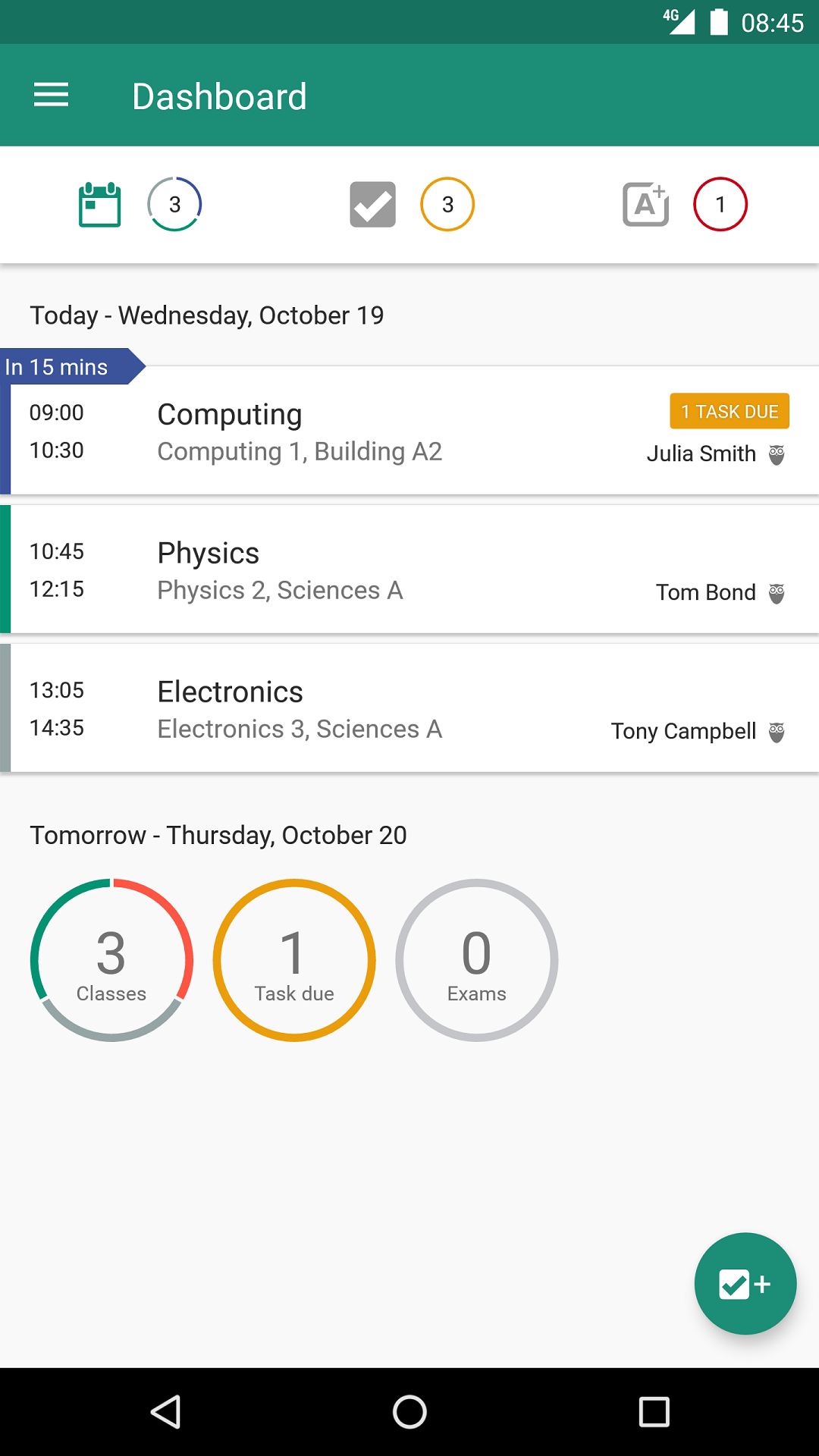Go back using system navigation
This screenshot has width=819, height=1456.
(x=165, y=1412)
